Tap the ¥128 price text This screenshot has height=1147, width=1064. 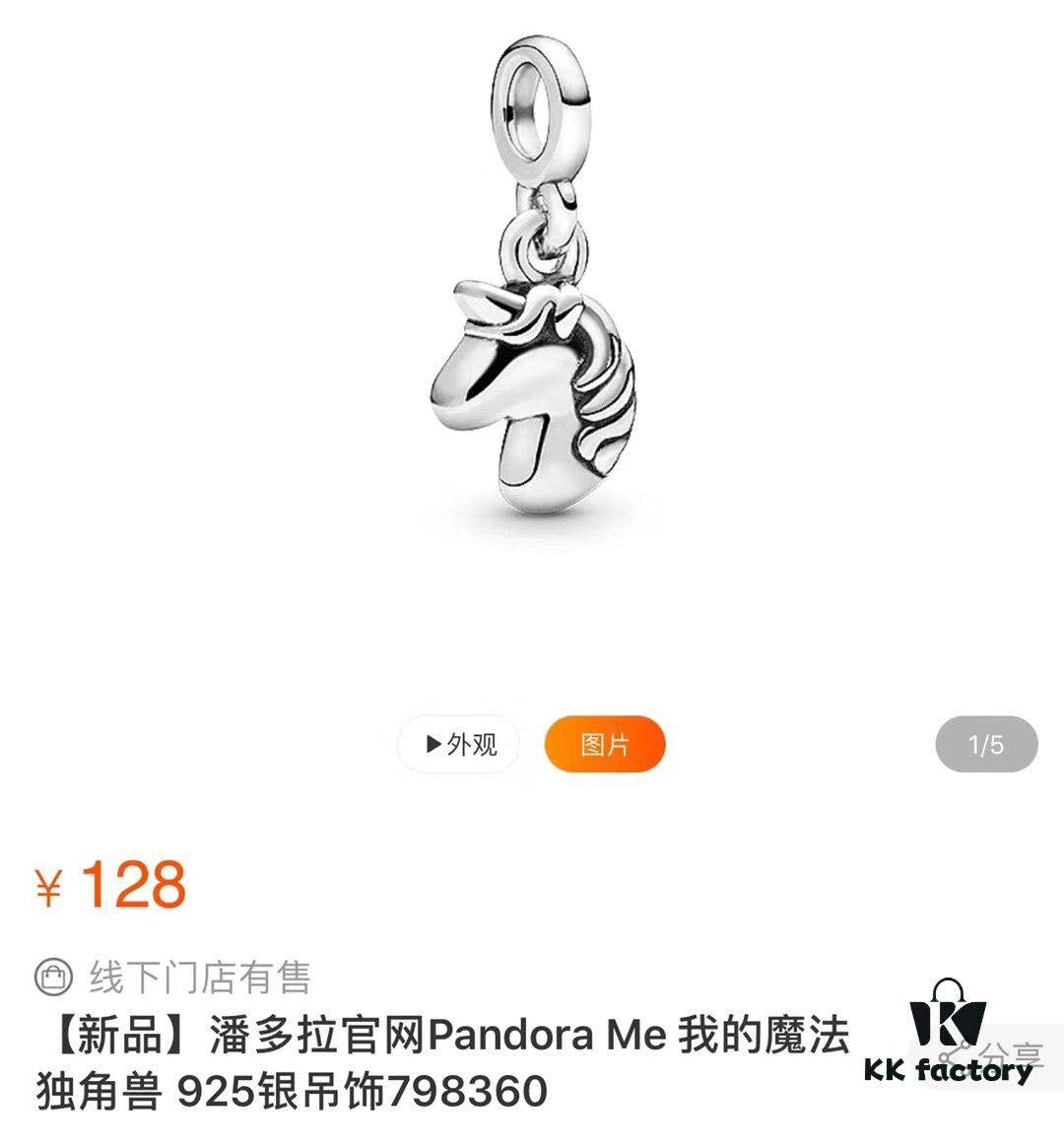108,885
